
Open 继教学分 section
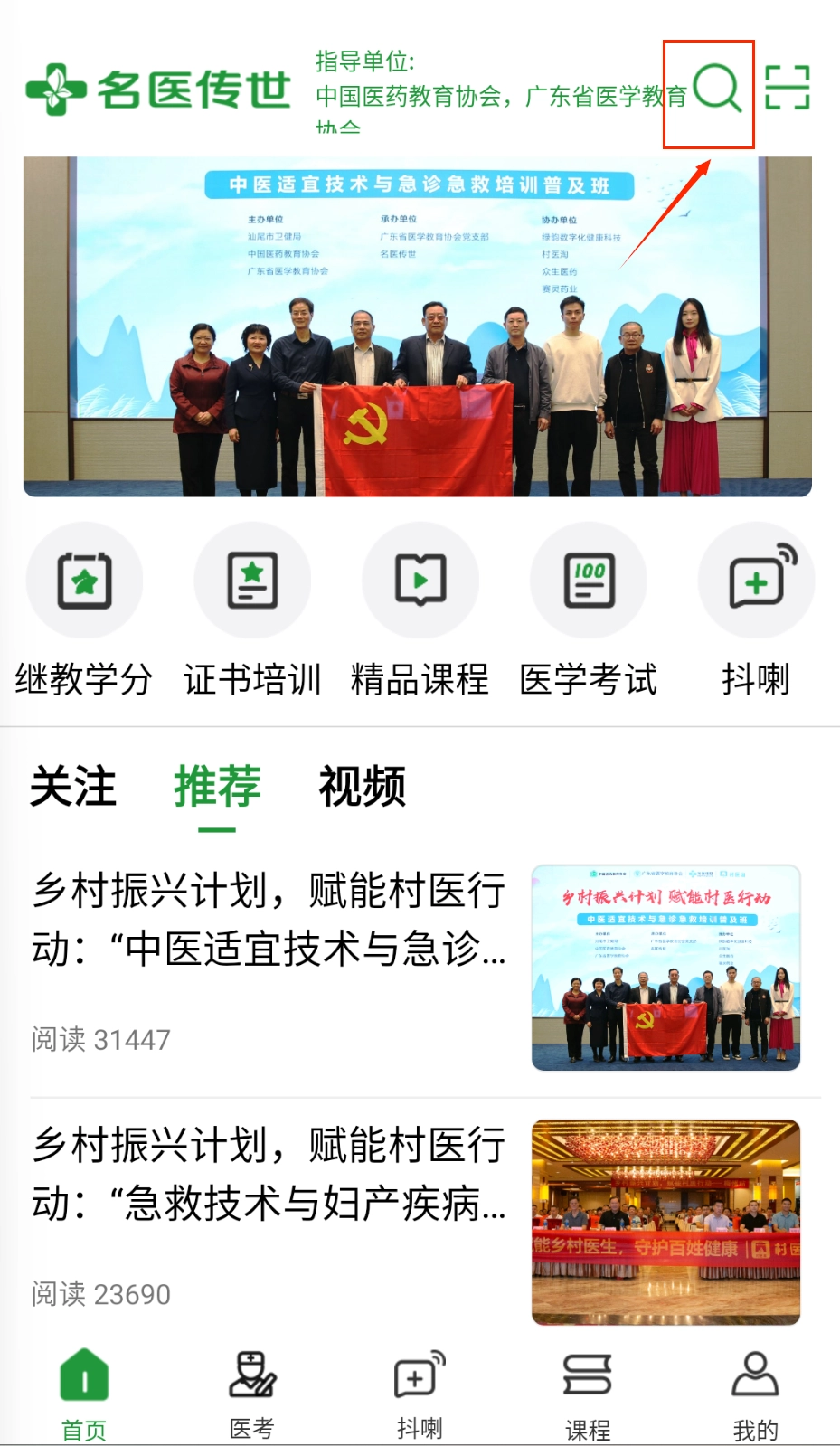coord(84,610)
